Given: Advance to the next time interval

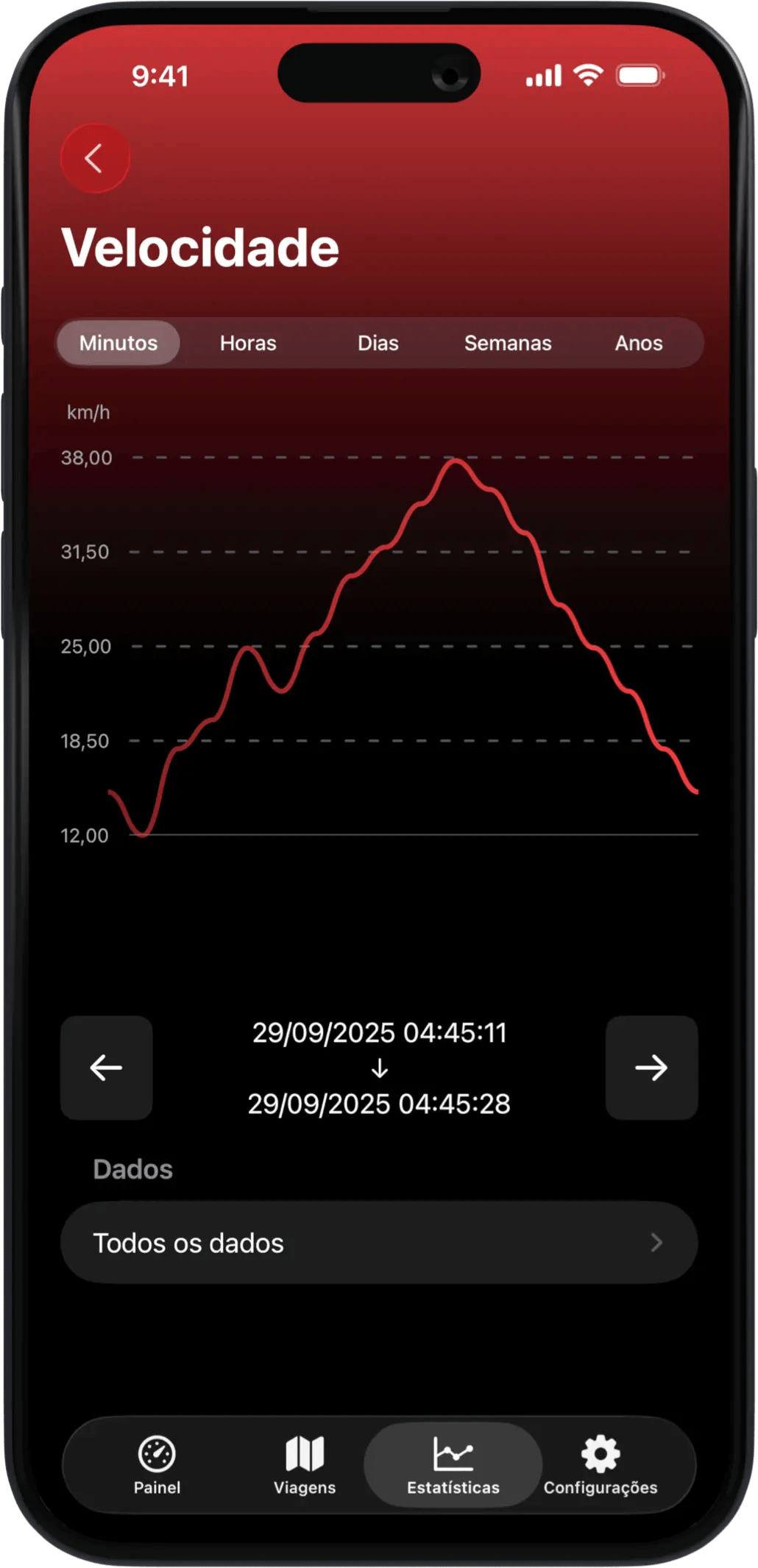Looking at the screenshot, I should (x=651, y=1068).
